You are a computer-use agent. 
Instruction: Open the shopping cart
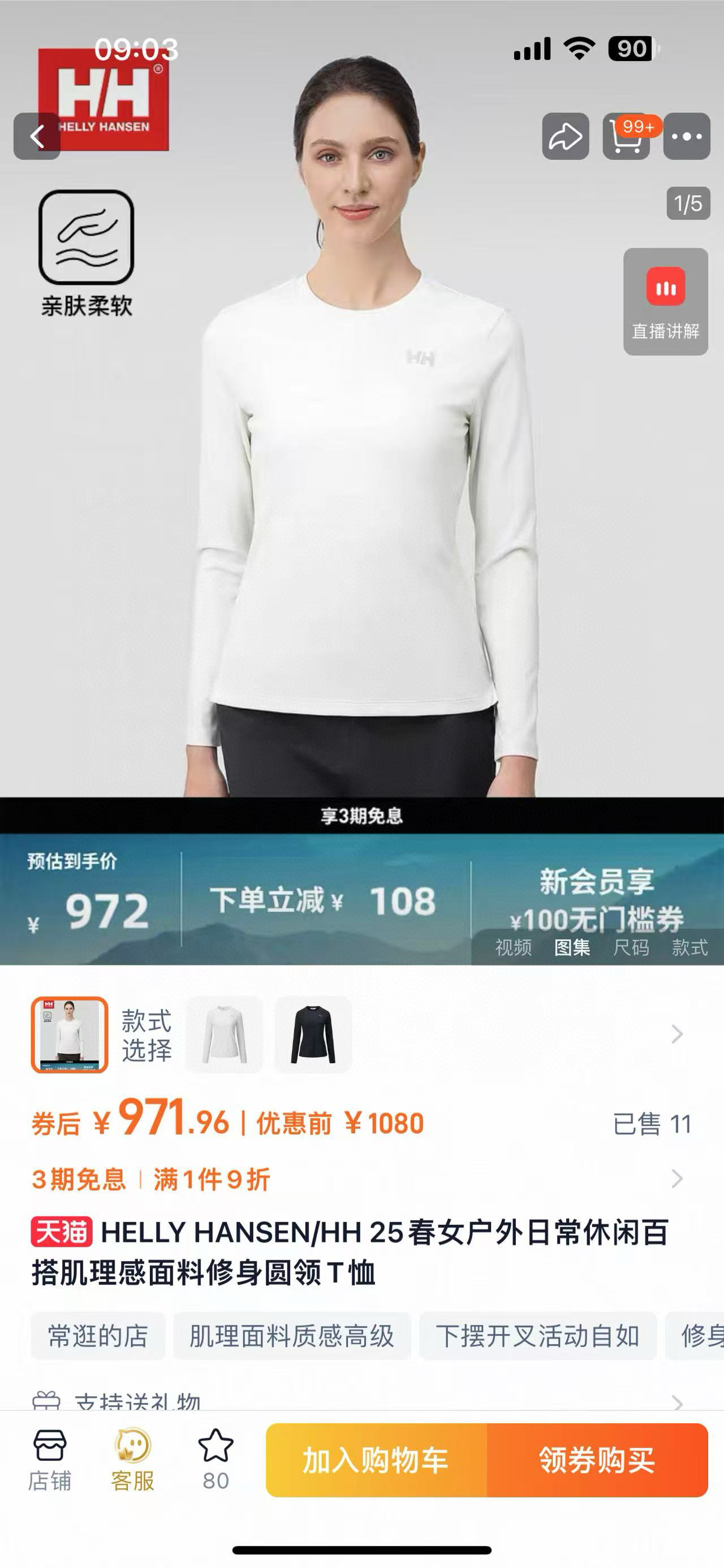point(627,136)
